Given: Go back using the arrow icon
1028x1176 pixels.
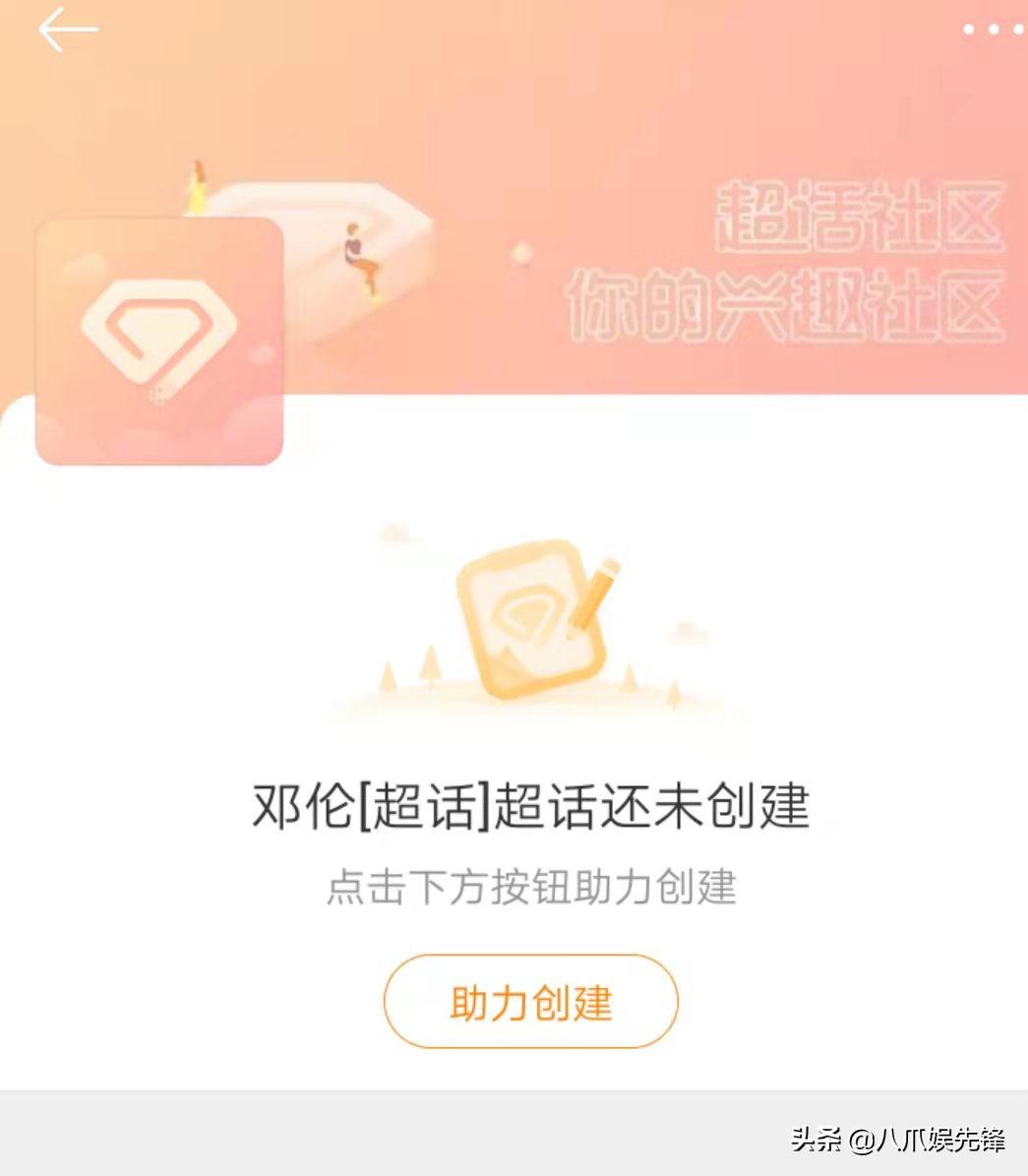Looking at the screenshot, I should [x=68, y=30].
